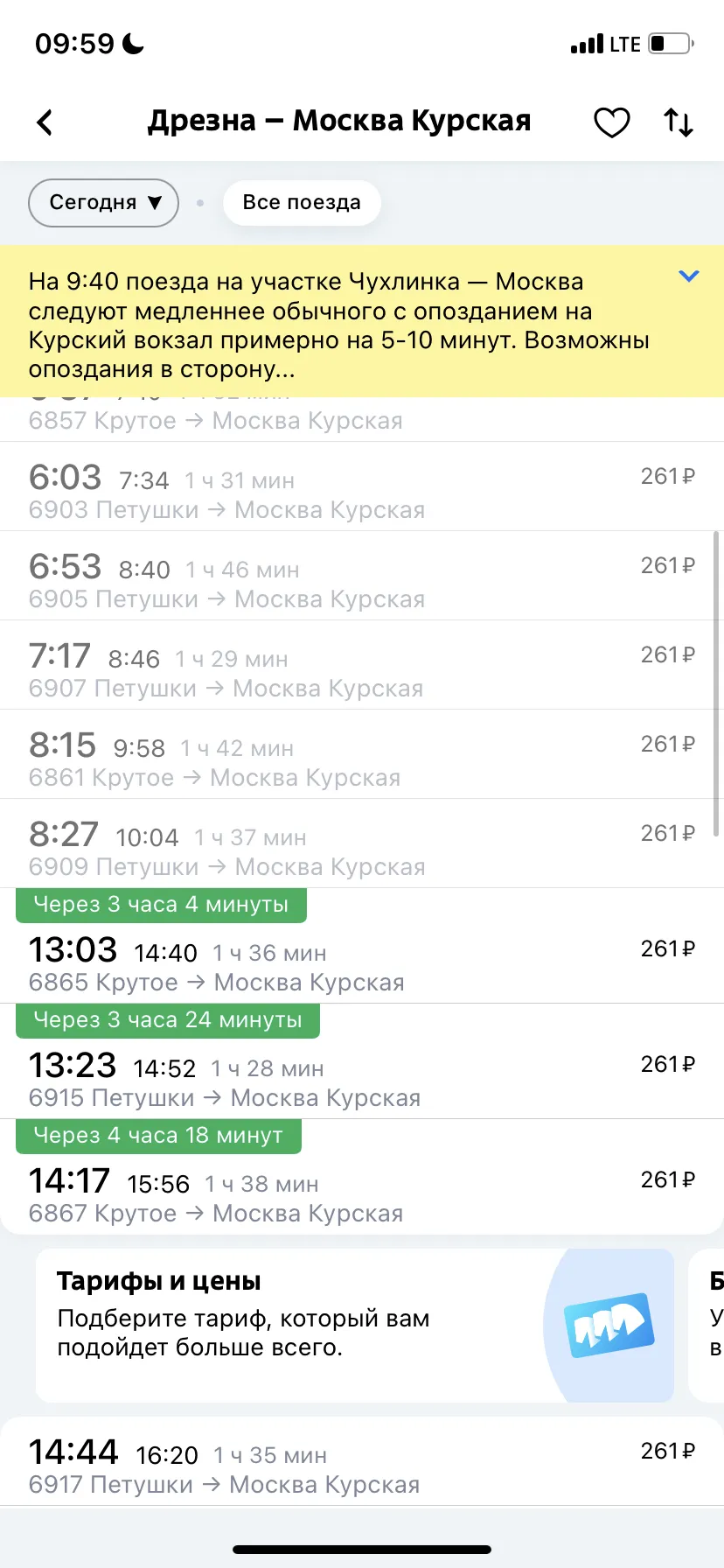Open the 8:15 train 6861 Крутое
This screenshot has height=1568, width=724.
click(362, 754)
